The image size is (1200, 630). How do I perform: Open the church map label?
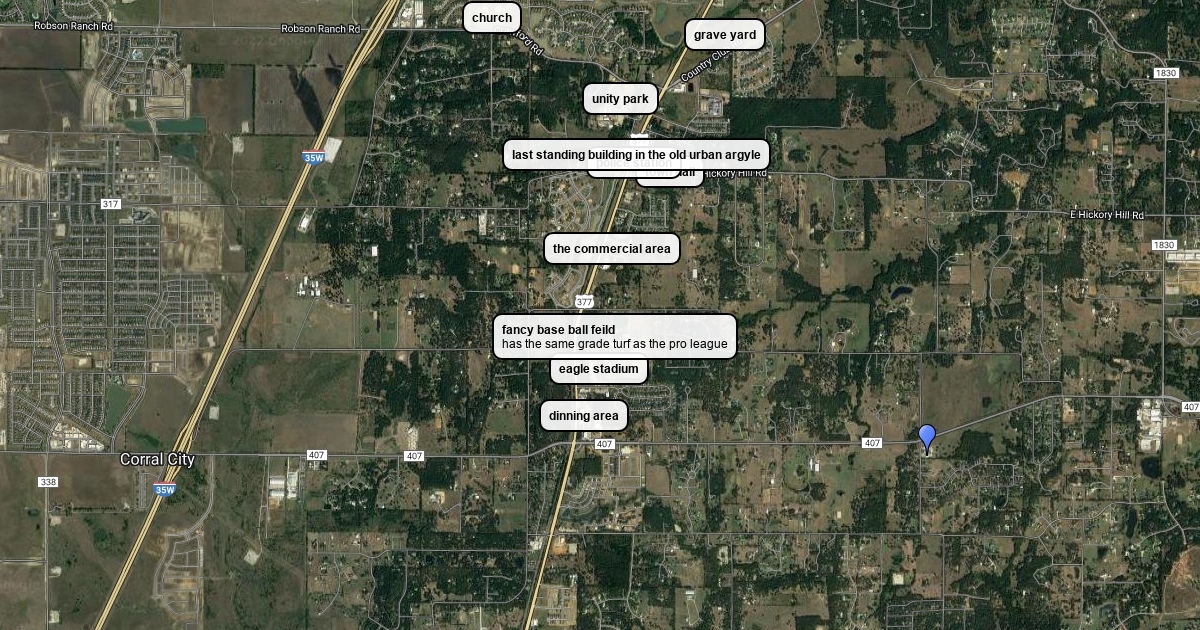tap(492, 18)
